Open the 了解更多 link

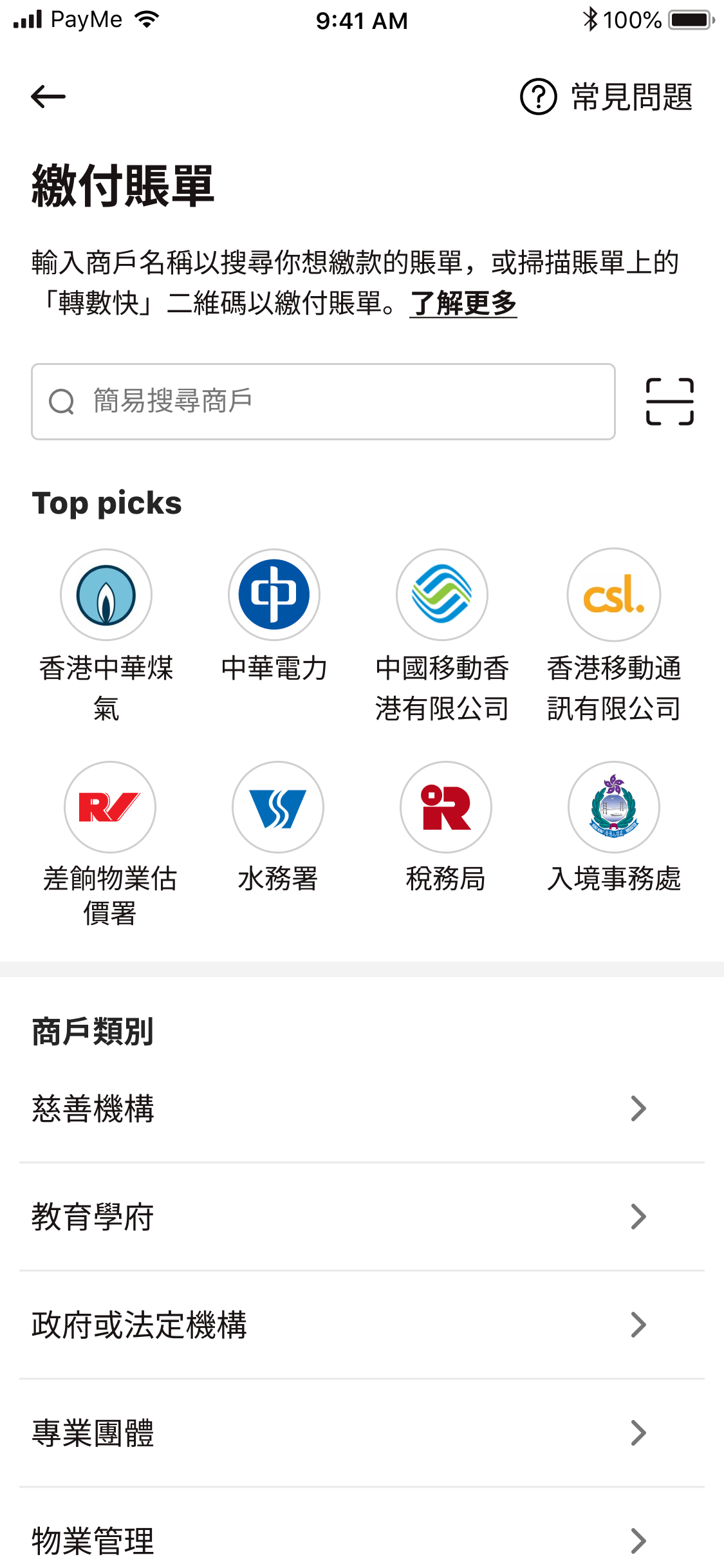(x=463, y=303)
